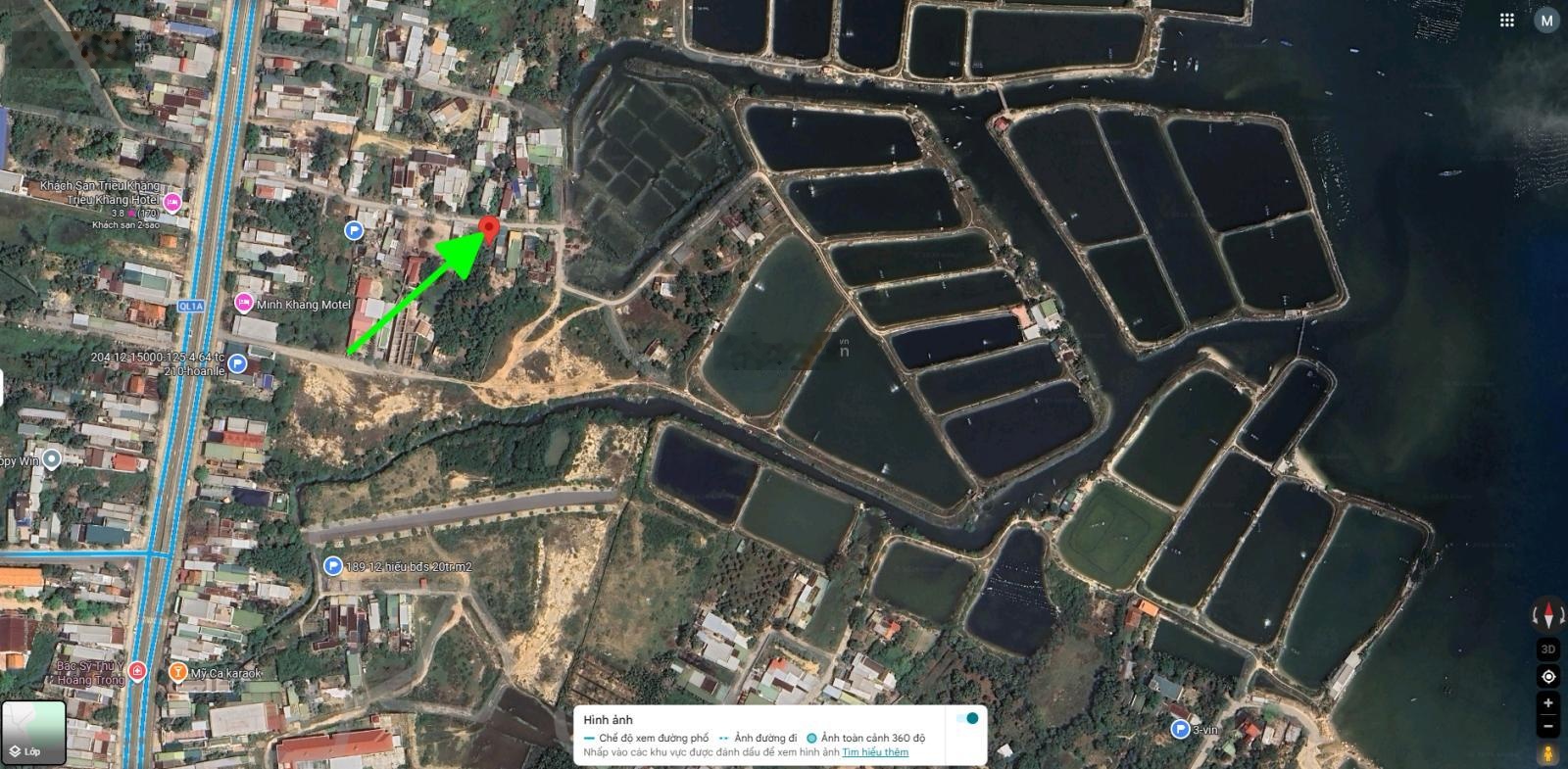Select the Street View pegman
1568x769 pixels.
click(x=1548, y=754)
